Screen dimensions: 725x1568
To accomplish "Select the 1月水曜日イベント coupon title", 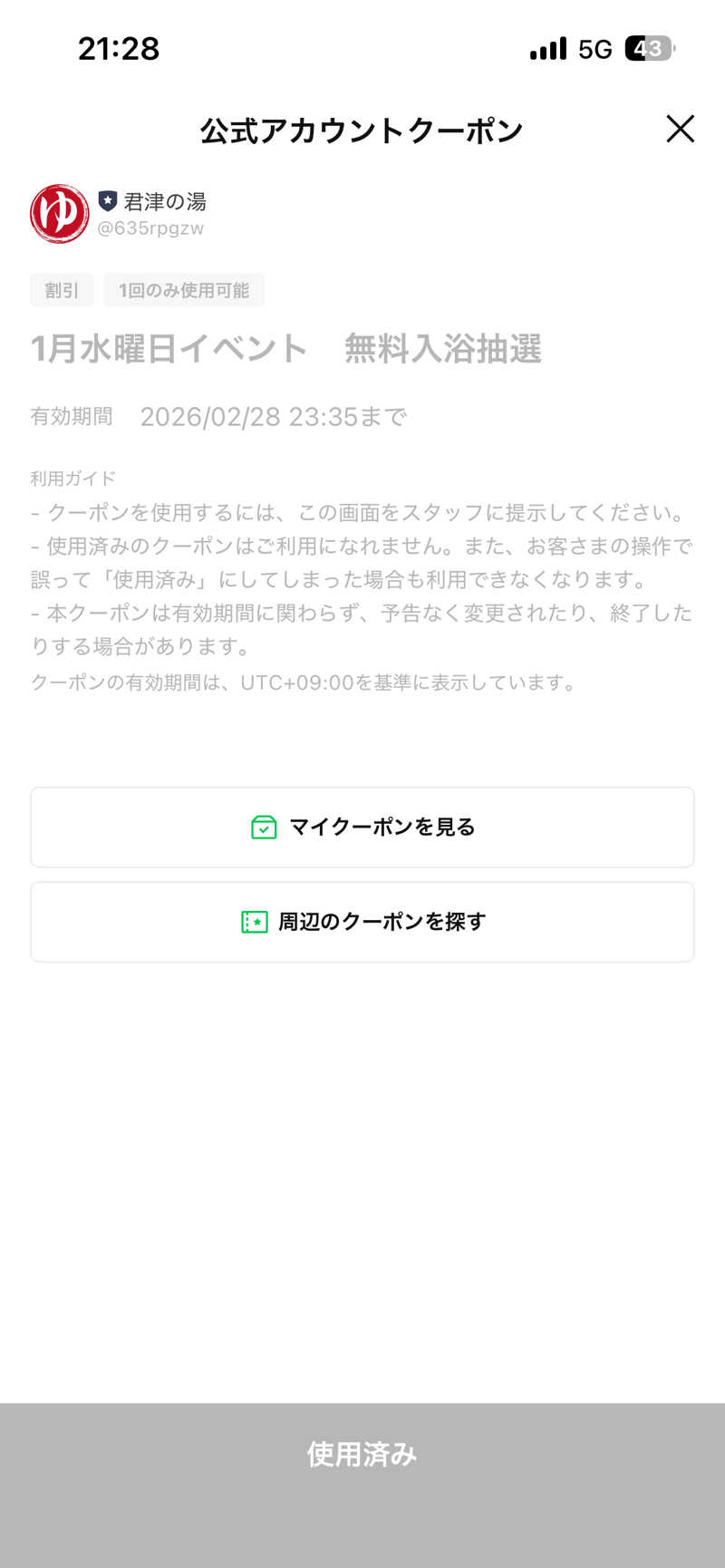I will pos(285,351).
